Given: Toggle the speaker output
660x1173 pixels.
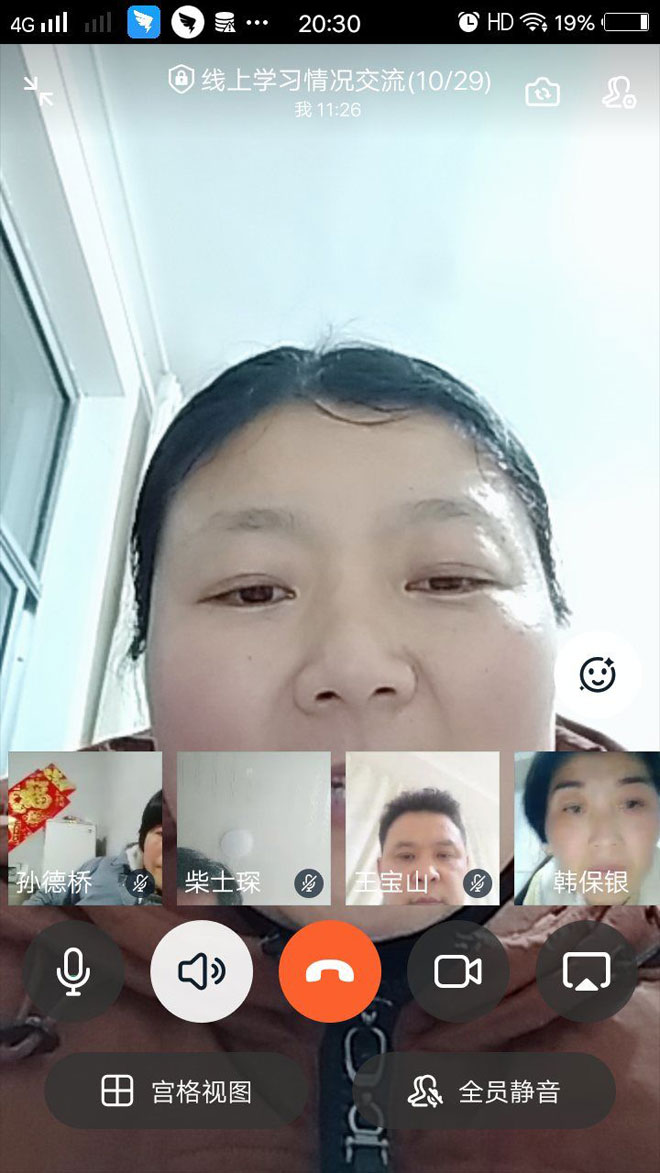Looking at the screenshot, I should point(202,971).
